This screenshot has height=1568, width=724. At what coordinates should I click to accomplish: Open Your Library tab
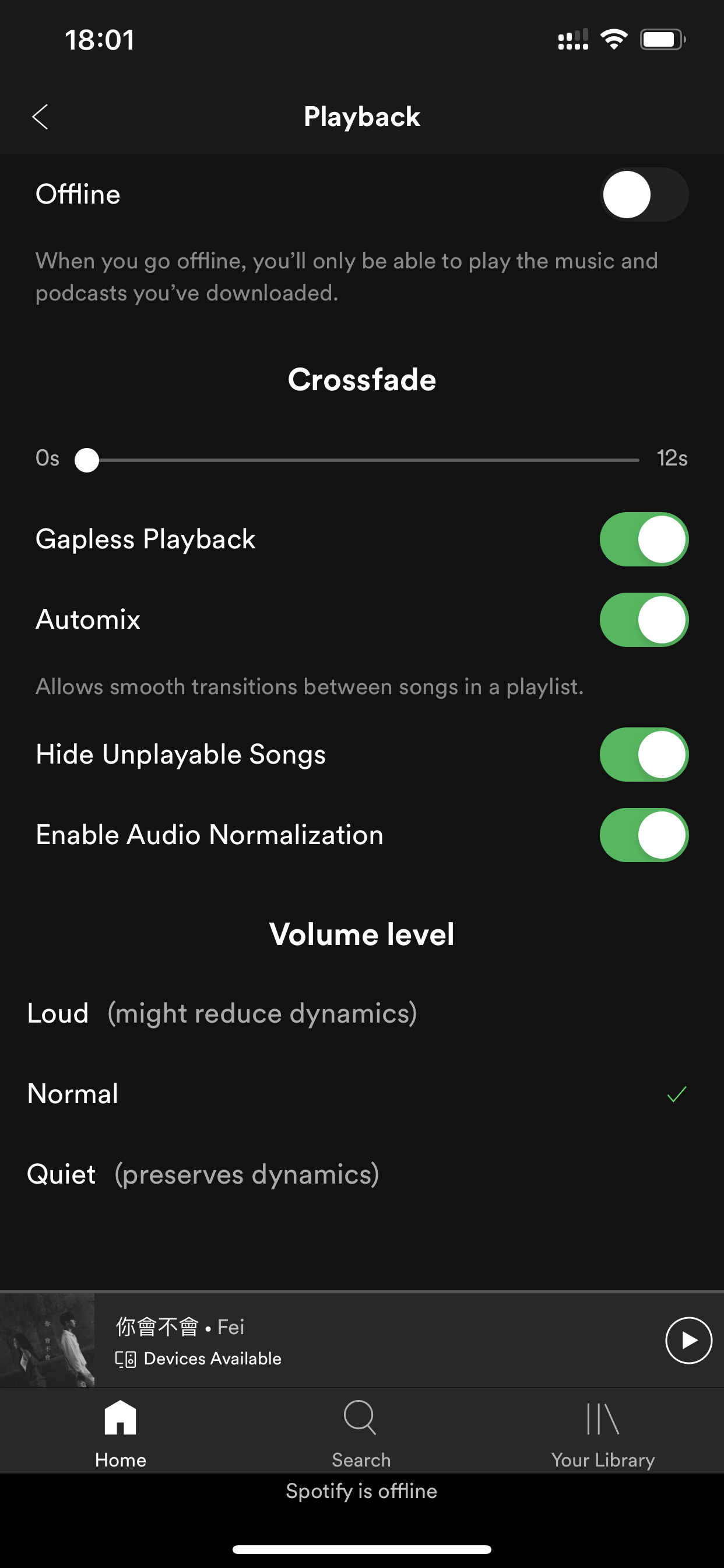(x=603, y=1434)
